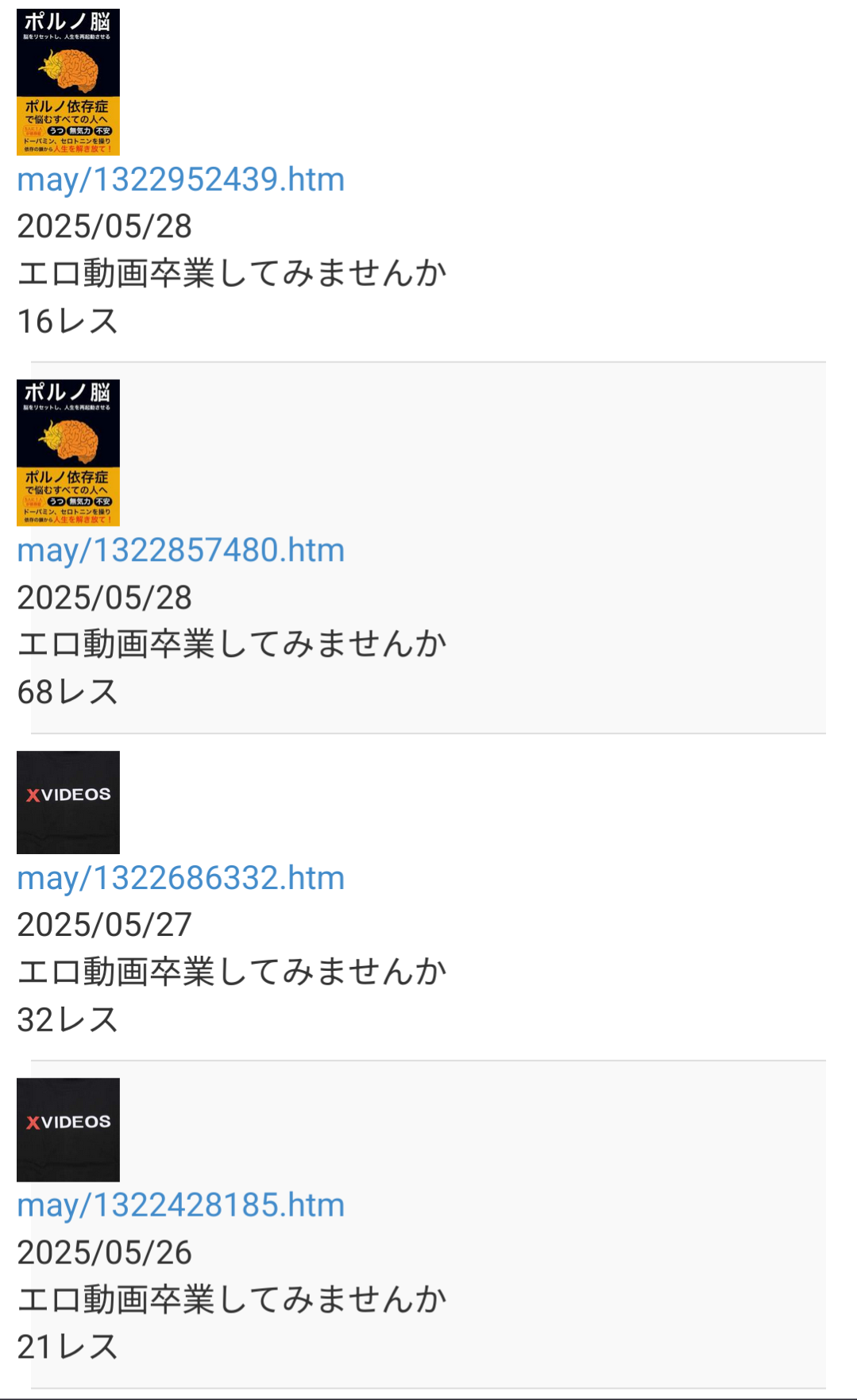Image resolution: width=857 pixels, height=1400 pixels.
Task: Tap the XVIDEOS thumbnail above may/1322686332.htm
Action: click(68, 802)
